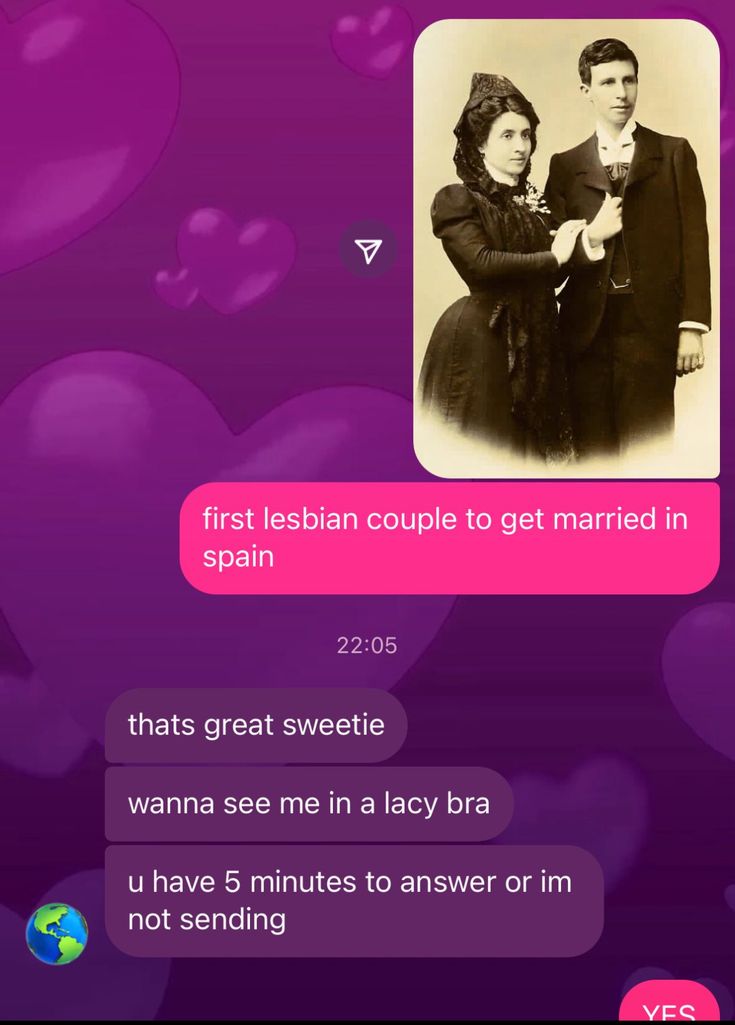Open the sender's globe profile avatar
This screenshot has height=1025, width=735.
[57, 933]
